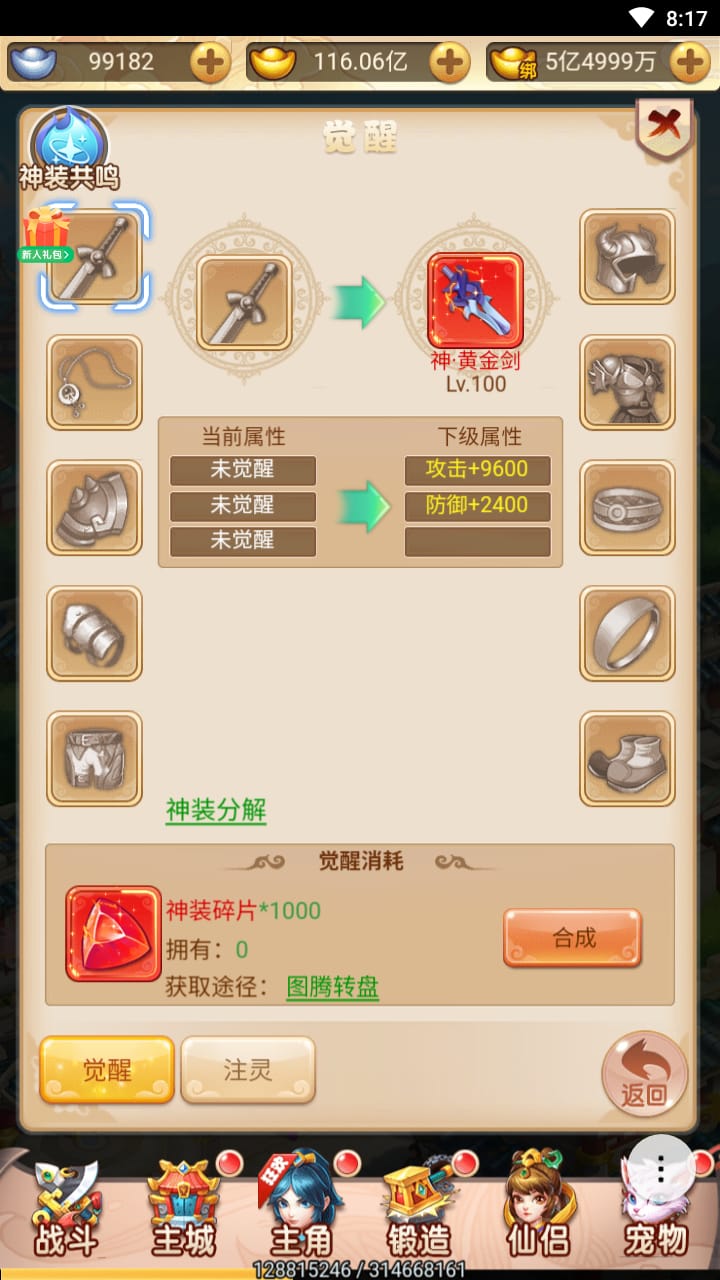
Task: Add more silver currency with plus
Action: [x=210, y=63]
